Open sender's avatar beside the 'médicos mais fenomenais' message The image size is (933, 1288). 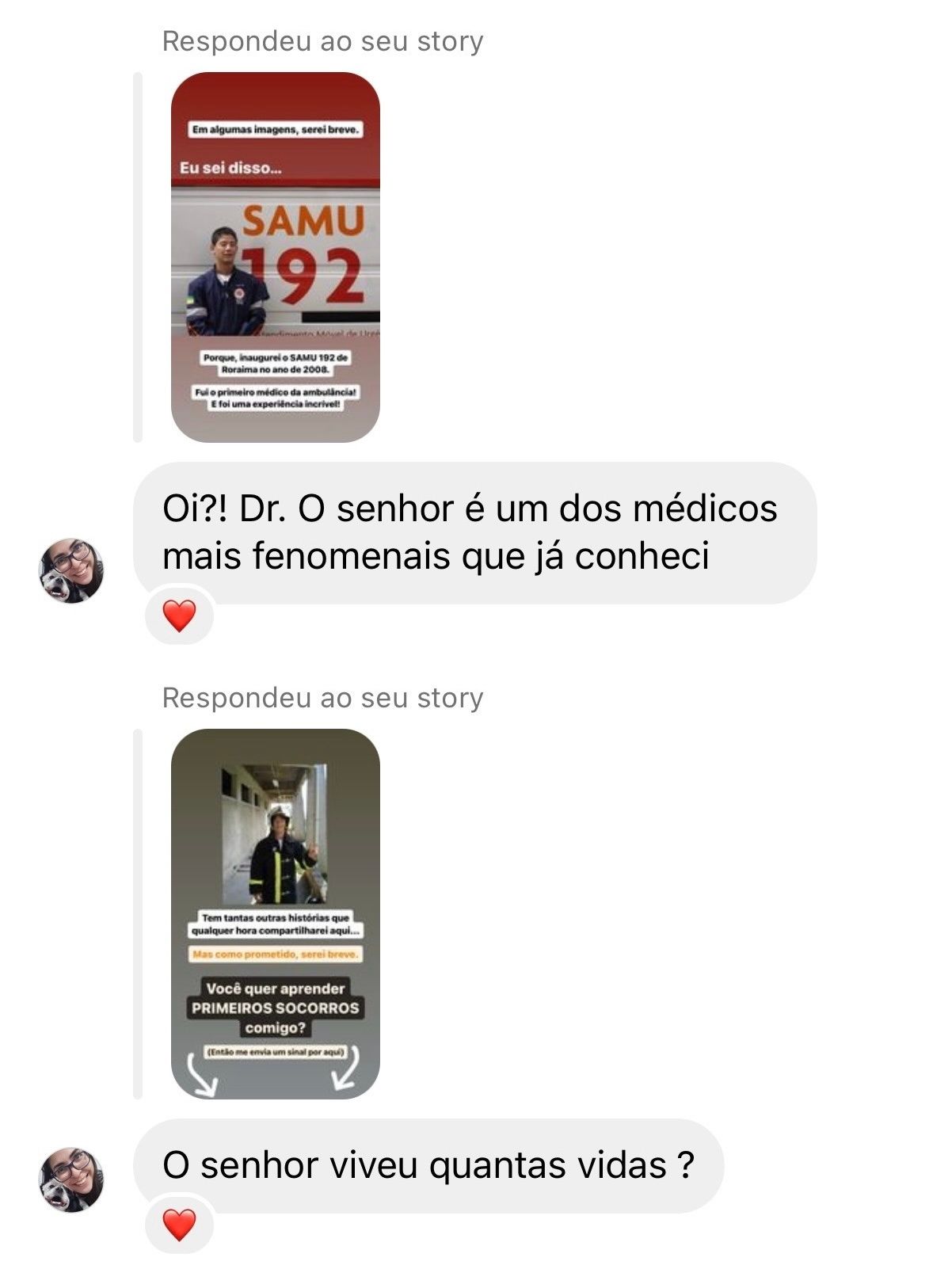(x=71, y=570)
